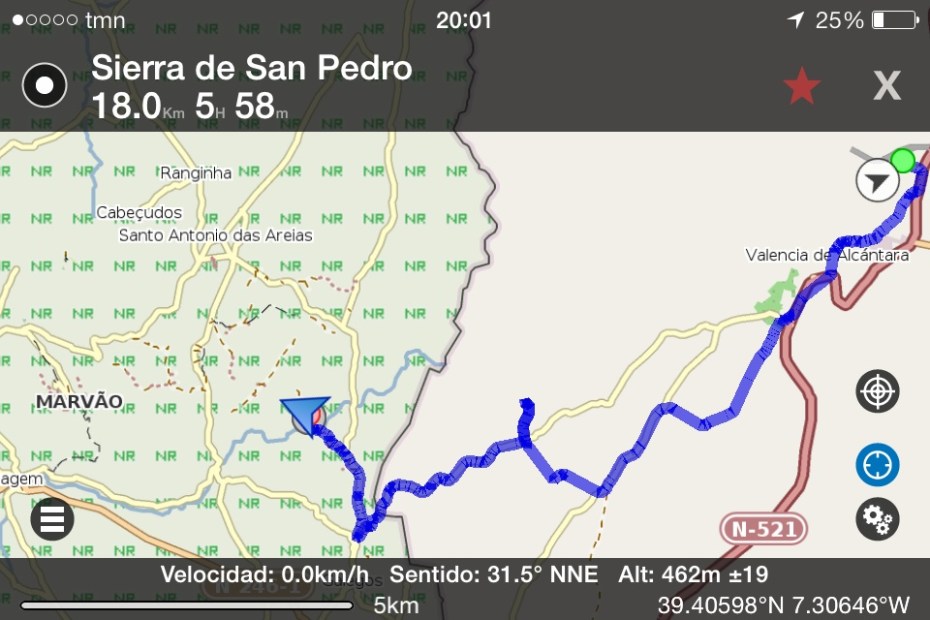Tap the crosshair target button

pos(877,391)
